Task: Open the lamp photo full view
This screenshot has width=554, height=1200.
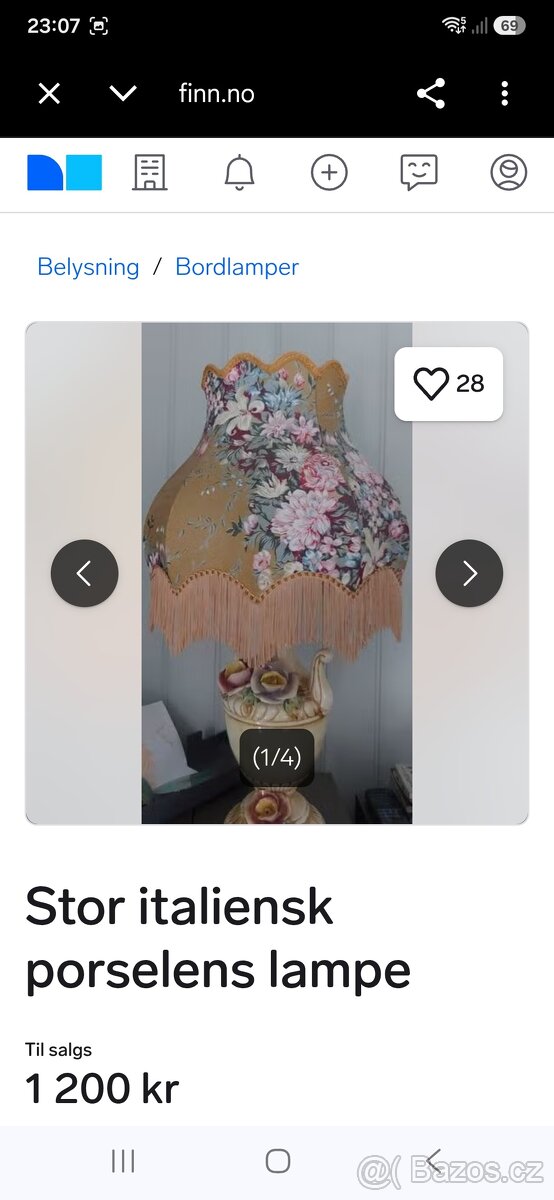Action: coord(277,573)
